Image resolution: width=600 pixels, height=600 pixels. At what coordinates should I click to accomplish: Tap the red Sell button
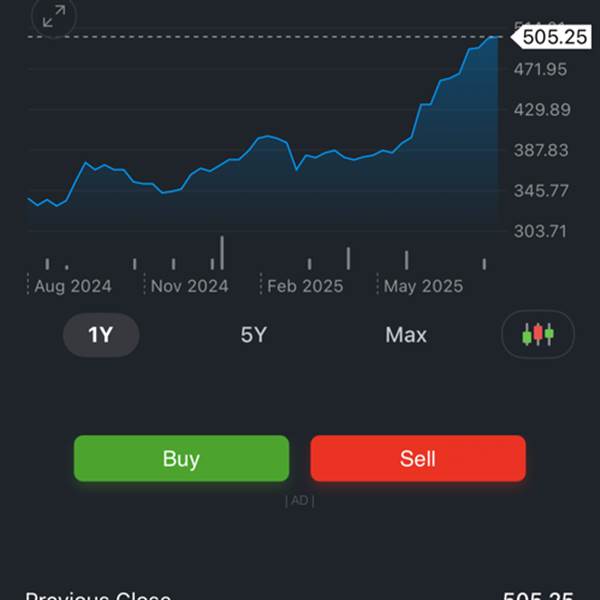(x=418, y=459)
